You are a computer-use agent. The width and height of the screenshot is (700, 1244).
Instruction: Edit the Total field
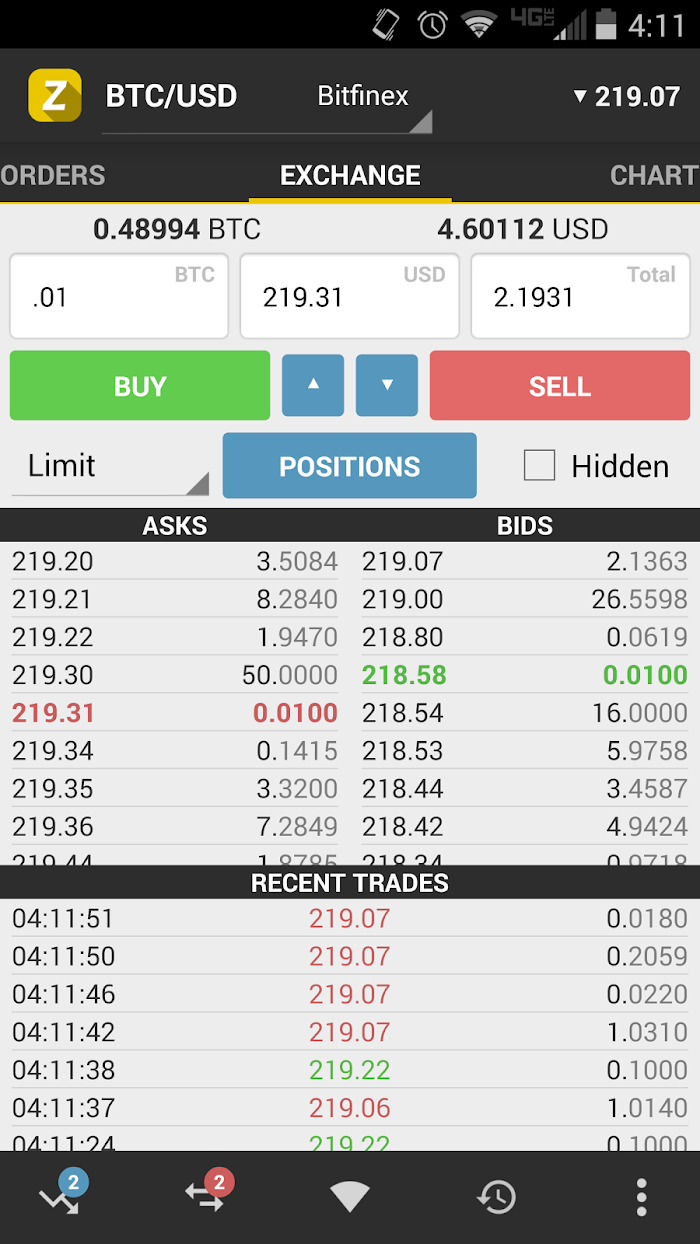click(580, 296)
